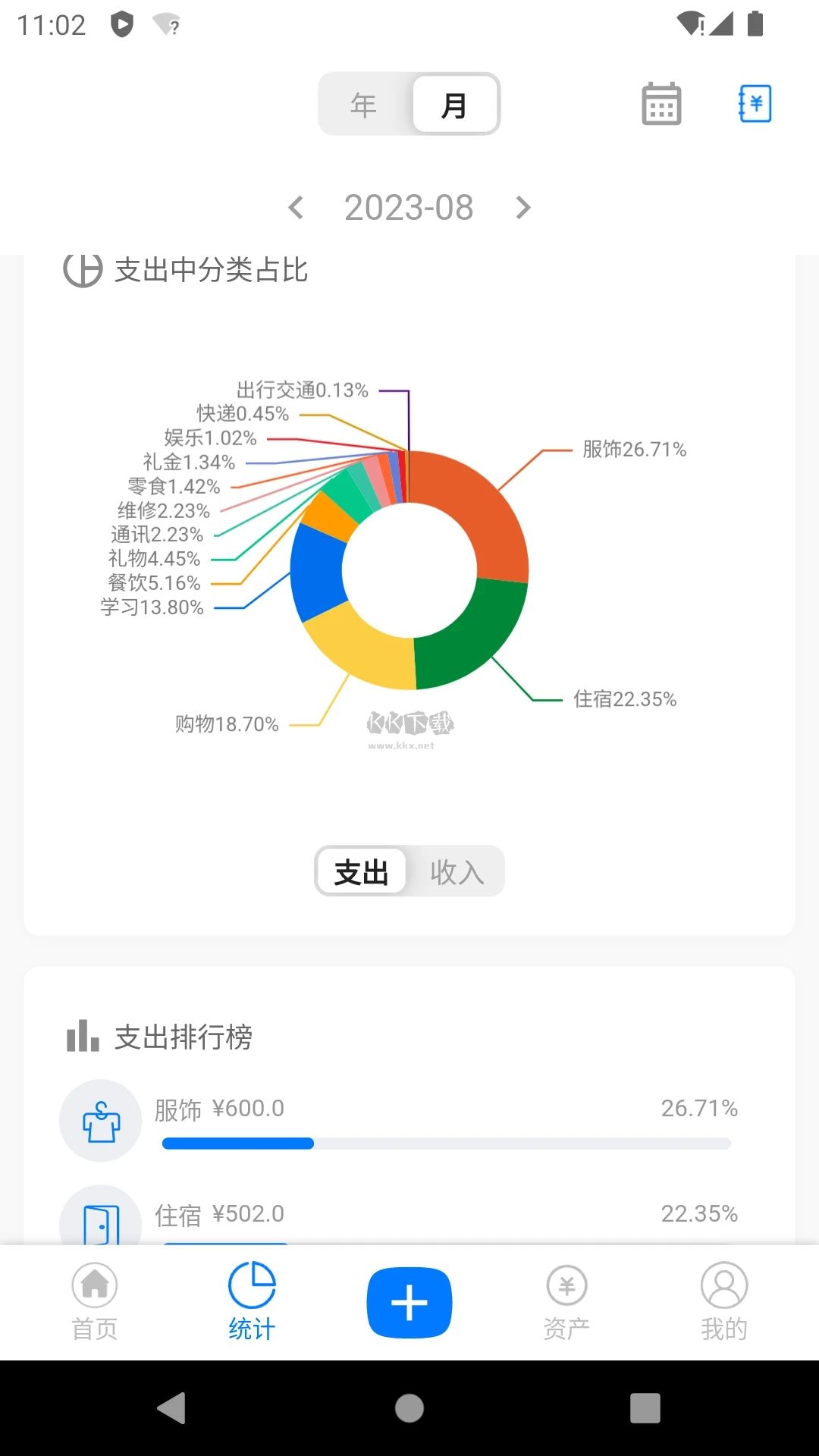
Task: Open the calendar icon in top bar
Action: (x=660, y=104)
